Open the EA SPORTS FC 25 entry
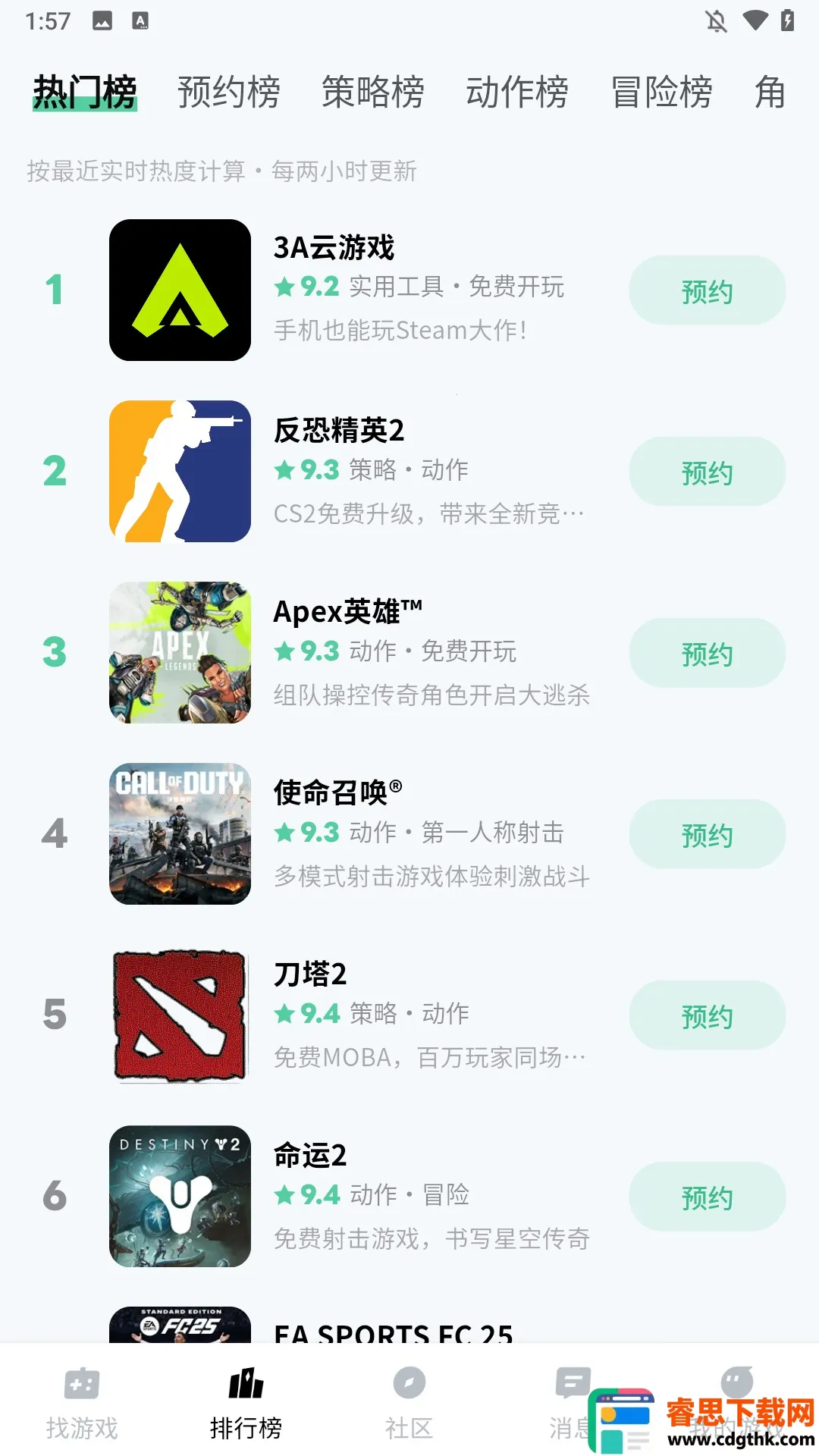This screenshot has height=1456, width=819. (x=393, y=1331)
